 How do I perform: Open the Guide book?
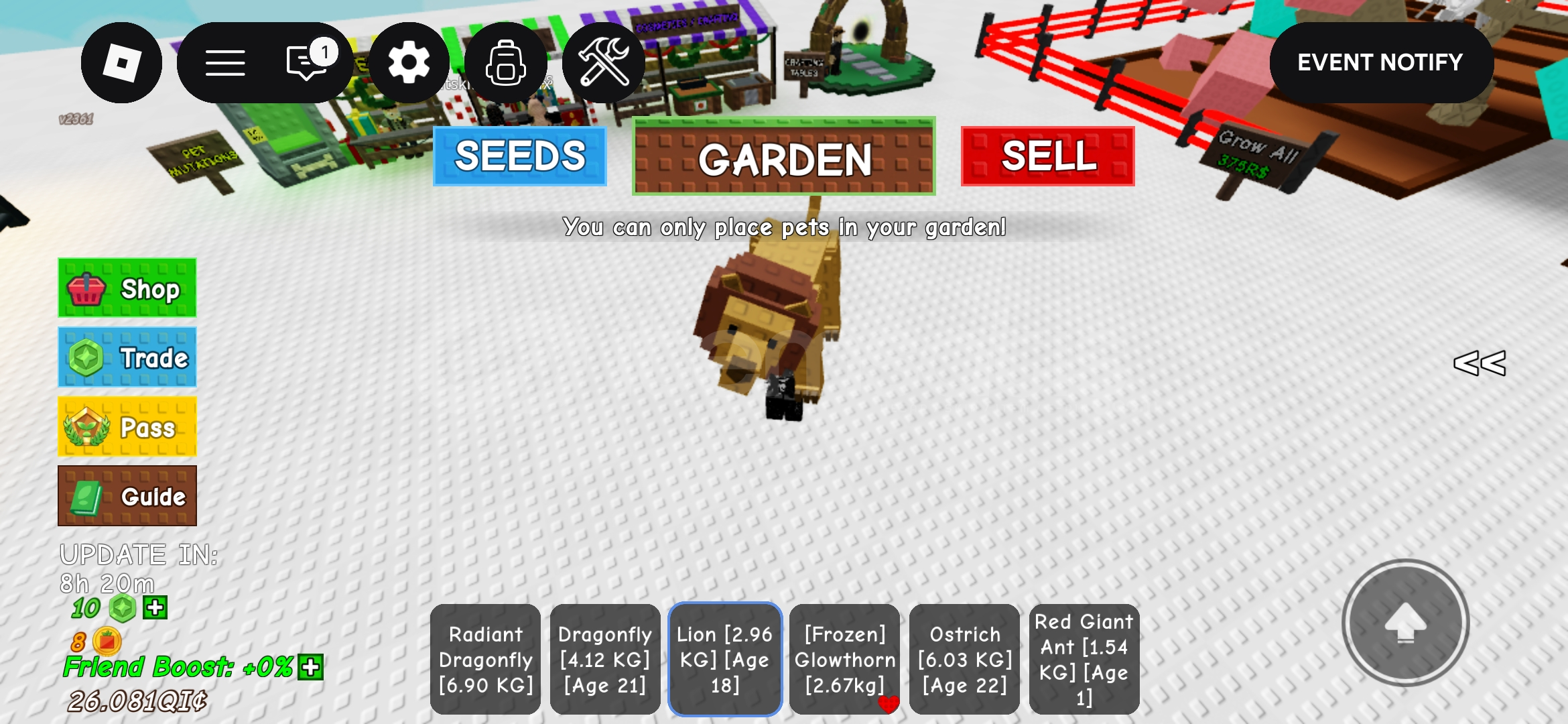pos(127,496)
